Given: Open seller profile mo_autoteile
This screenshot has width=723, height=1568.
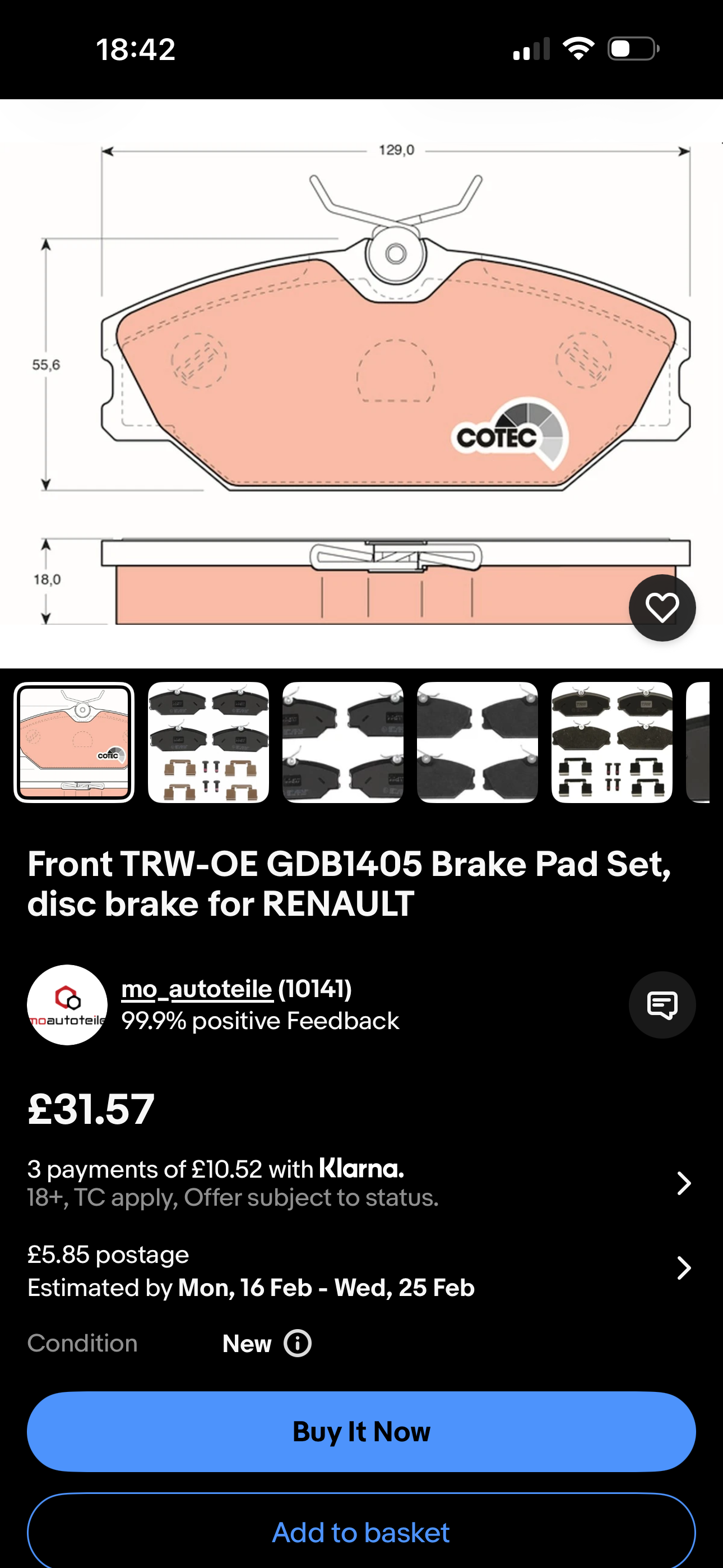Looking at the screenshot, I should click(x=197, y=989).
